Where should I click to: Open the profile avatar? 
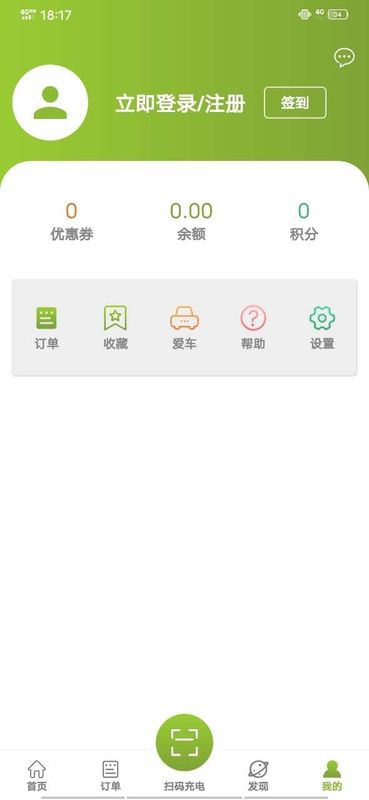point(50,103)
